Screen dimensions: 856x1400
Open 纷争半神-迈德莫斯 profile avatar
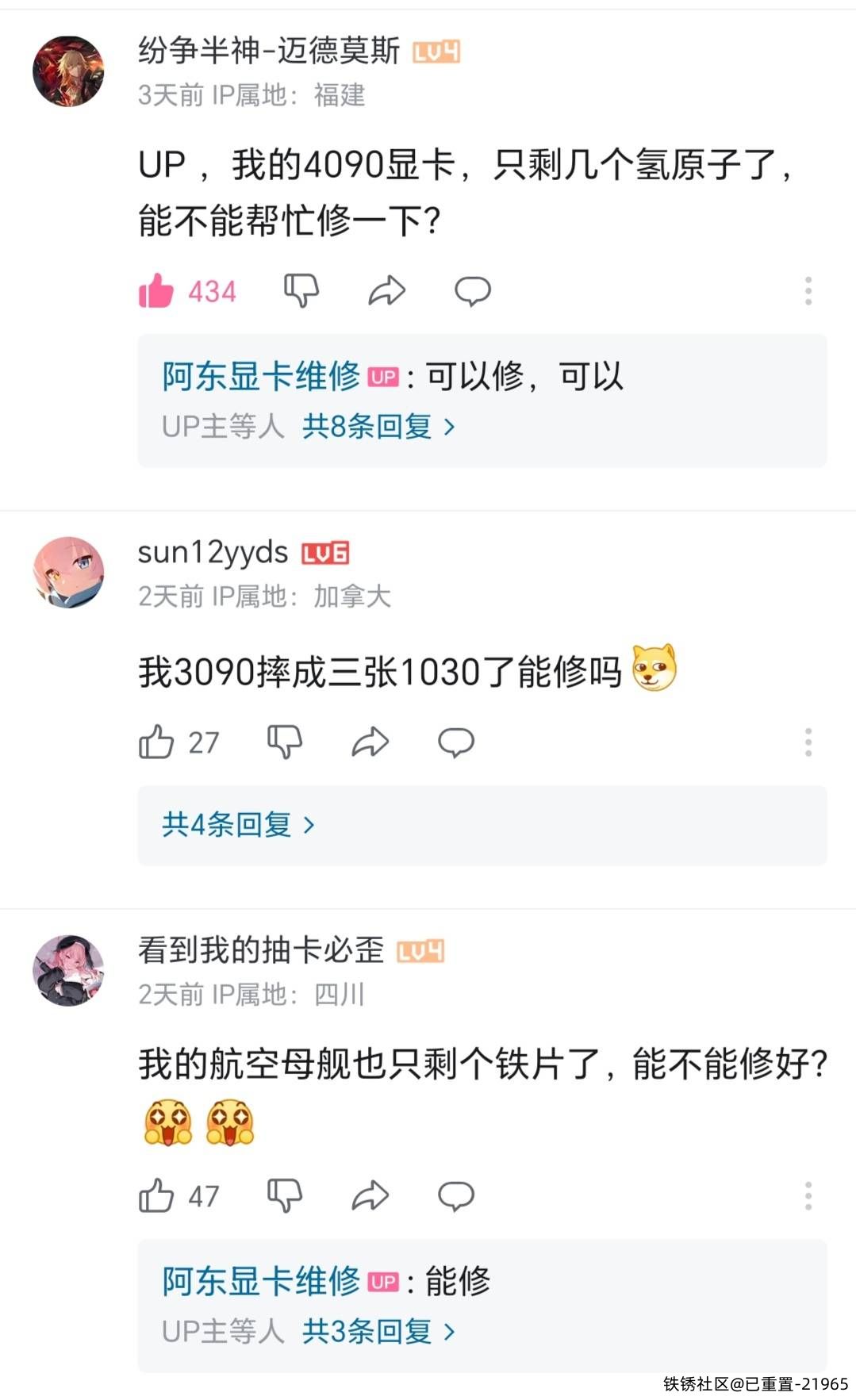68,71
